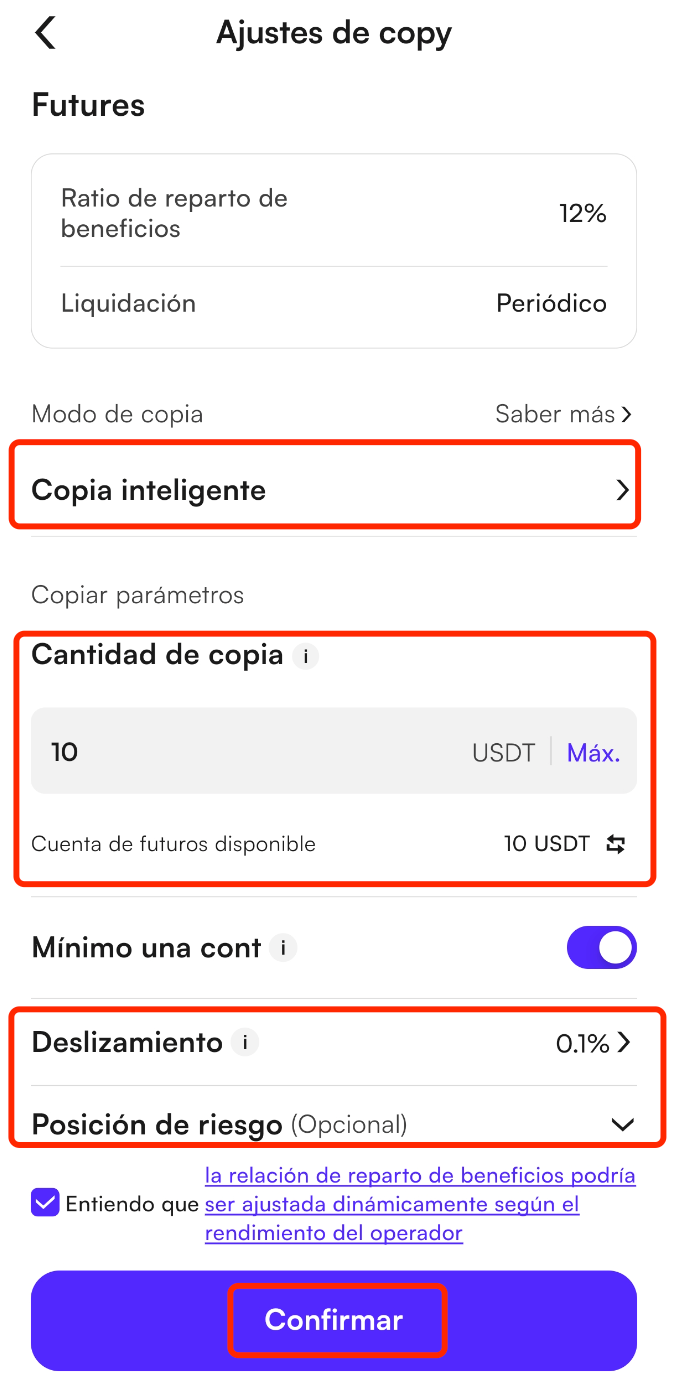
Task: Go back from Ajustes de copy
Action: tap(46, 33)
